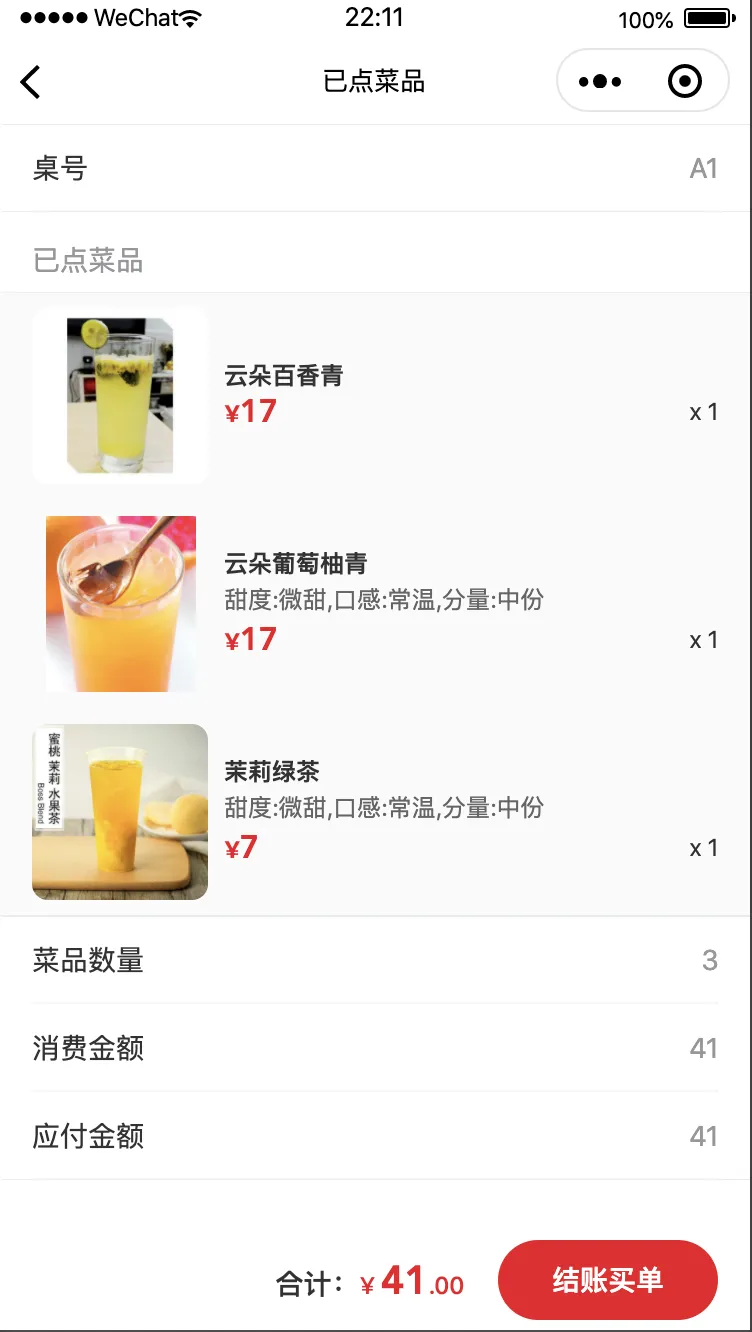Open the 云朵百香青 drink item

pyautogui.click(x=284, y=376)
